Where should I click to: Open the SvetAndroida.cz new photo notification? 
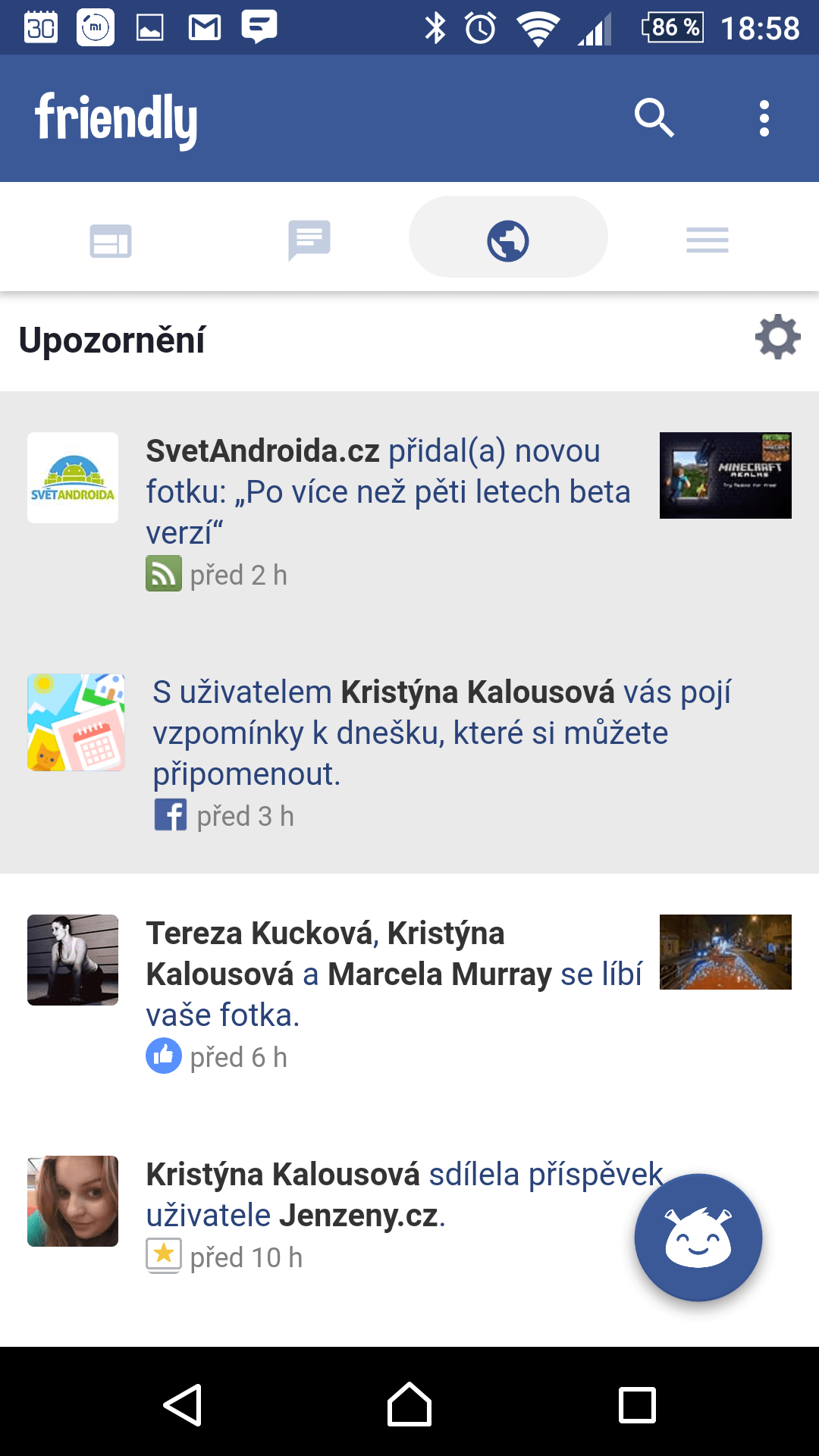click(x=409, y=512)
